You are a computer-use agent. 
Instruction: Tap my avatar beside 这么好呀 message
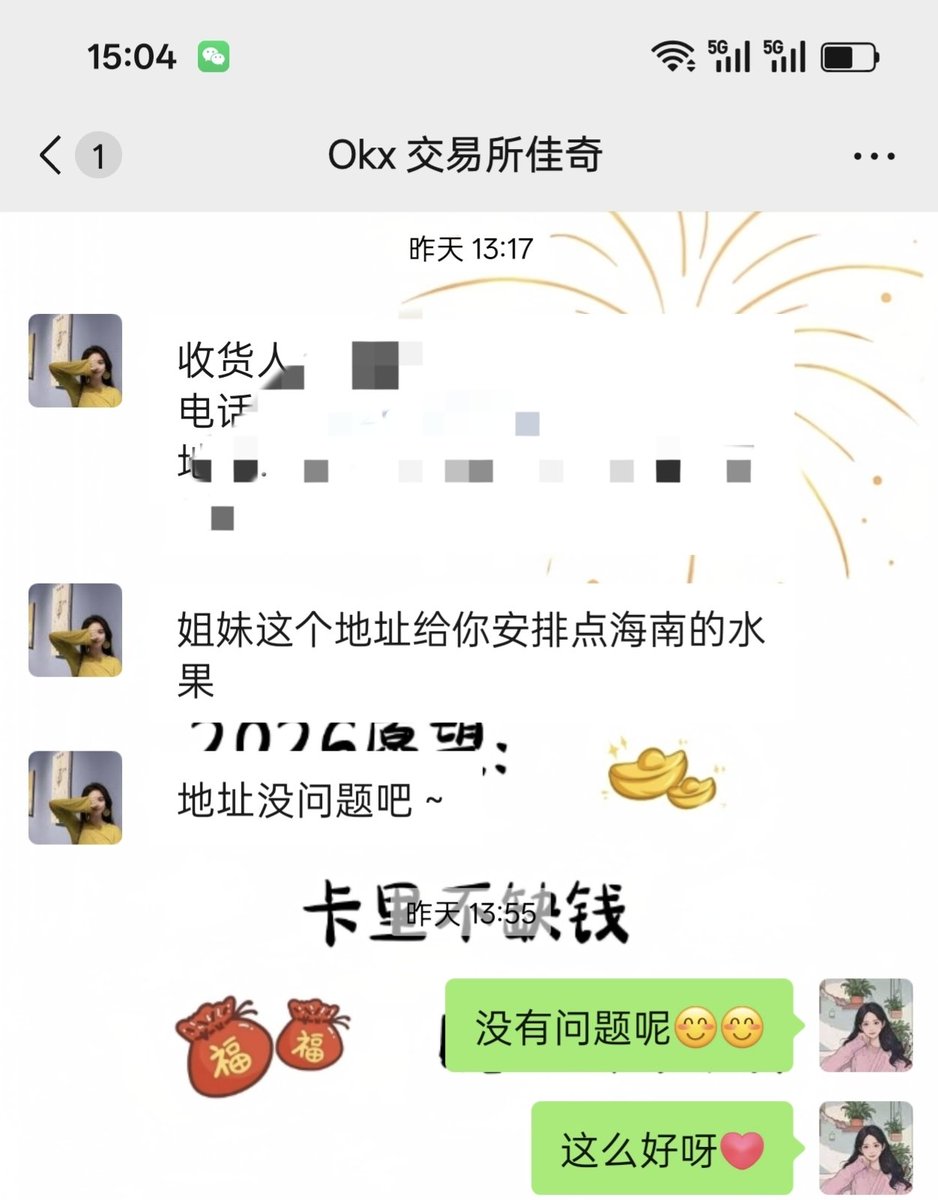[865, 1148]
